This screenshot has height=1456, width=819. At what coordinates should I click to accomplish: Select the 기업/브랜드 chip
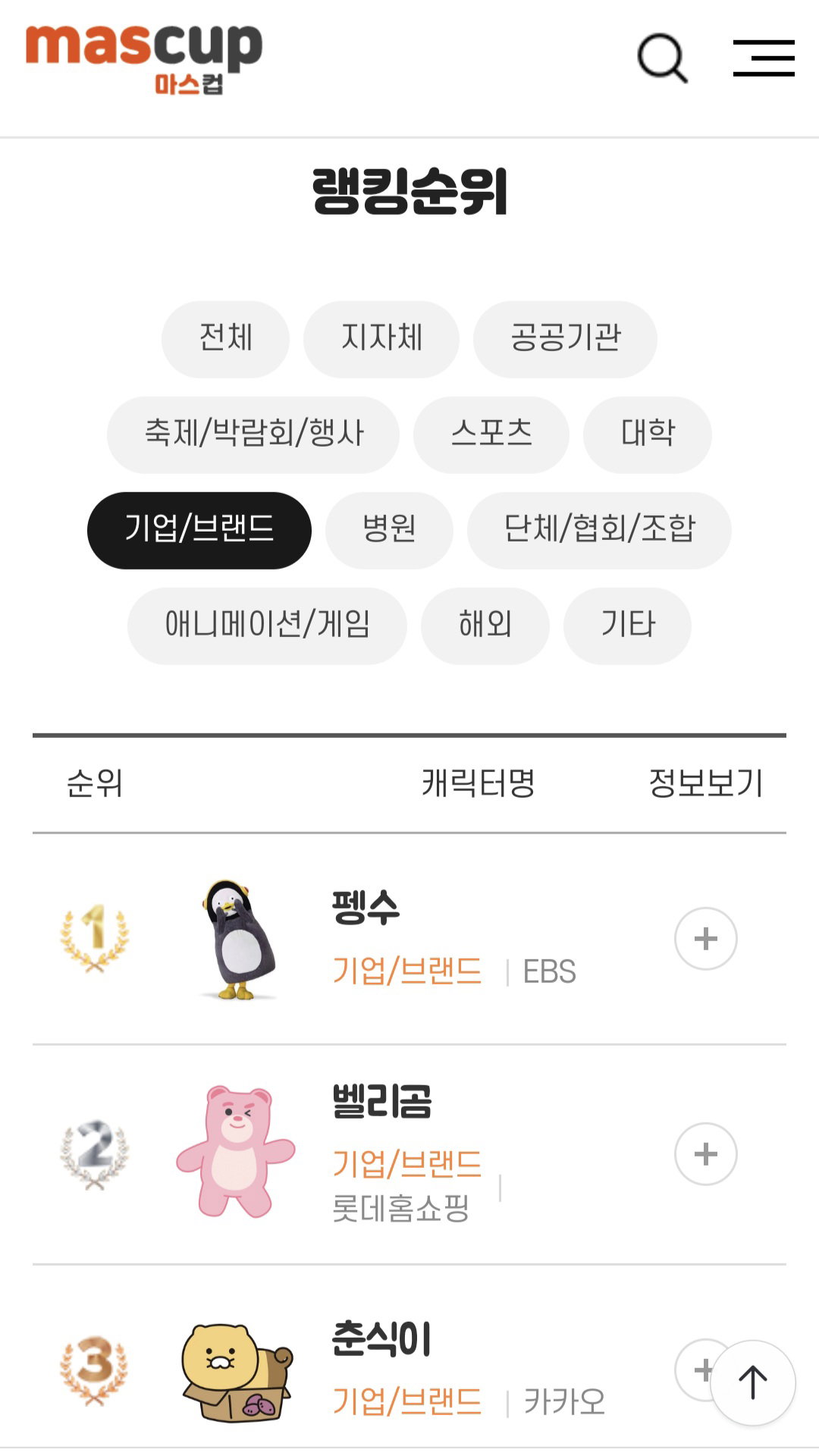(199, 530)
